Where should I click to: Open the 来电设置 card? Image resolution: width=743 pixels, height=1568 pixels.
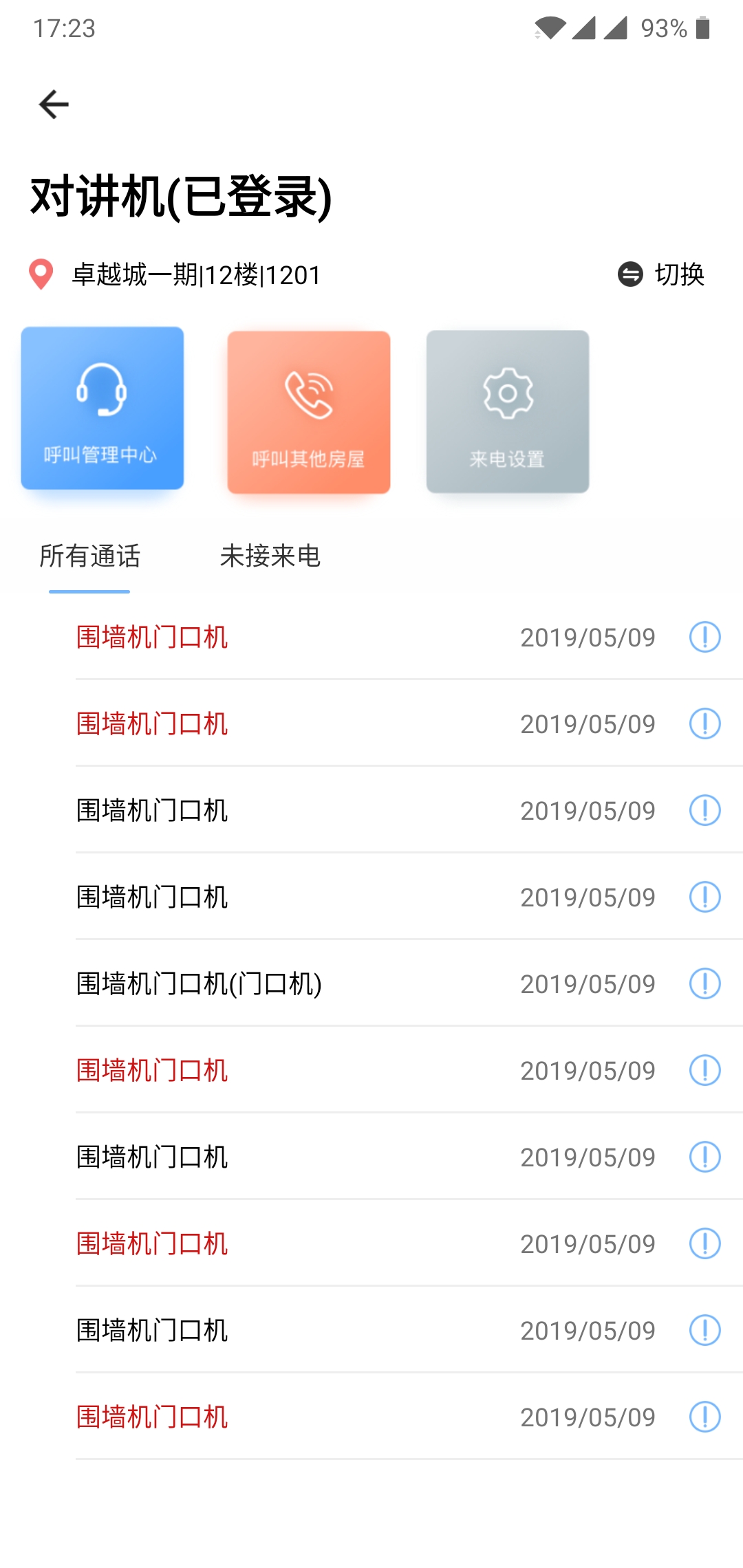click(508, 412)
